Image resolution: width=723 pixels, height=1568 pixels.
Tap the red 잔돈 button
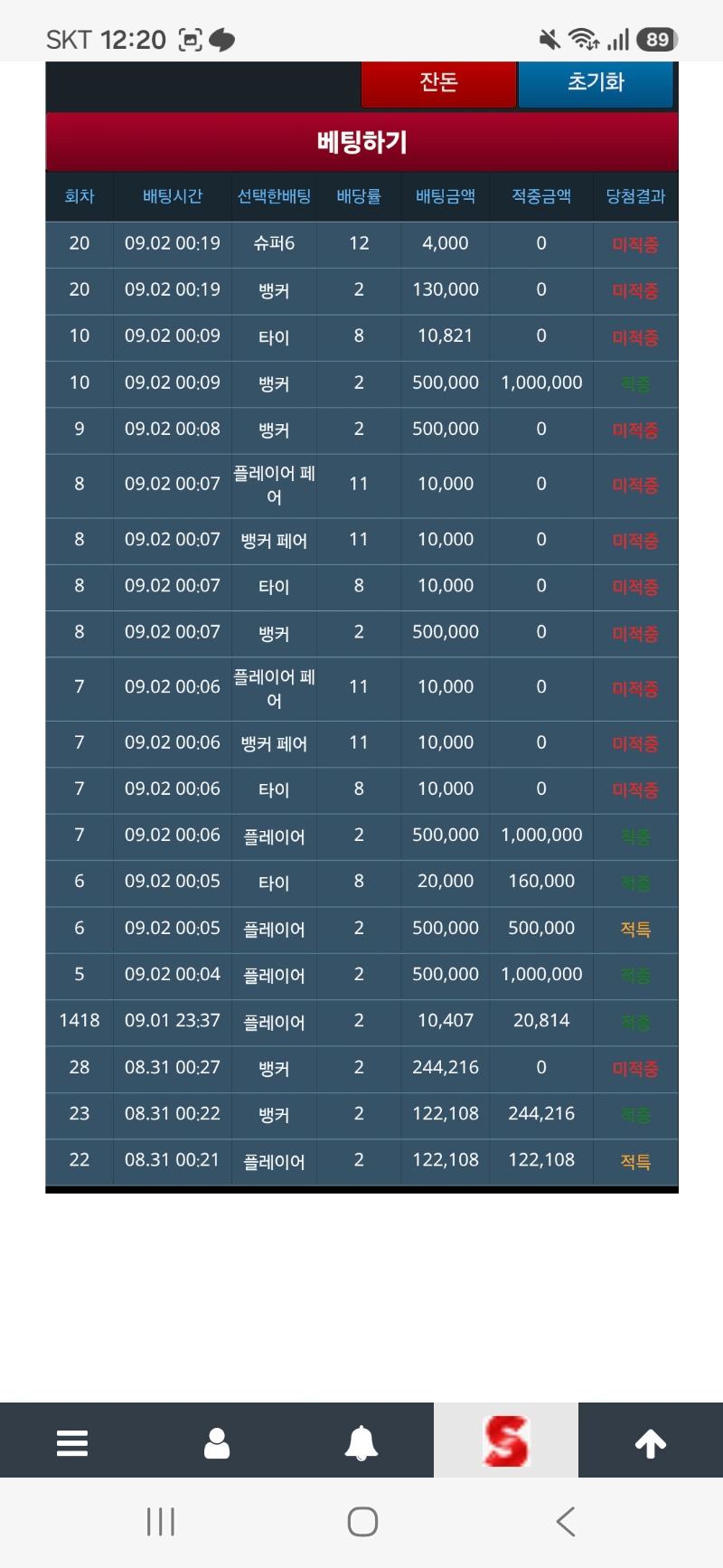[x=438, y=83]
